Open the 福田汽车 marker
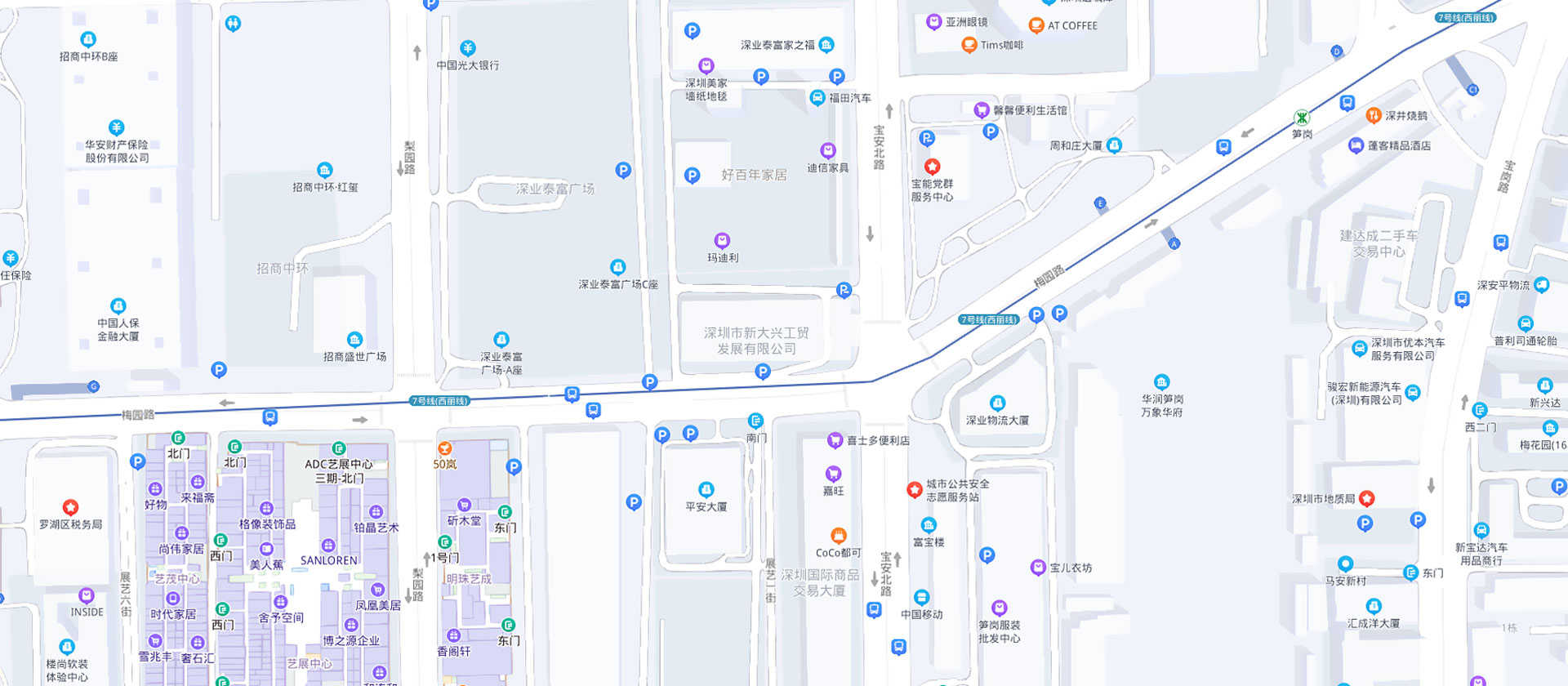 click(817, 97)
